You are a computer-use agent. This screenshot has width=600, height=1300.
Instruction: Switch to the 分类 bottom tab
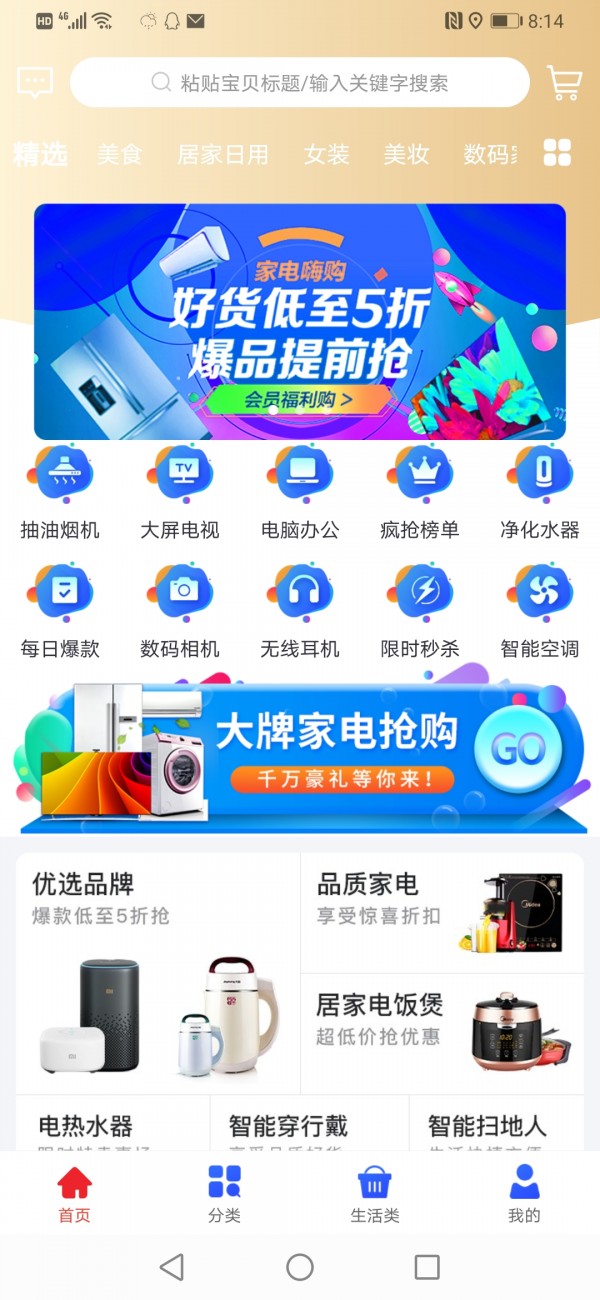tap(224, 1194)
